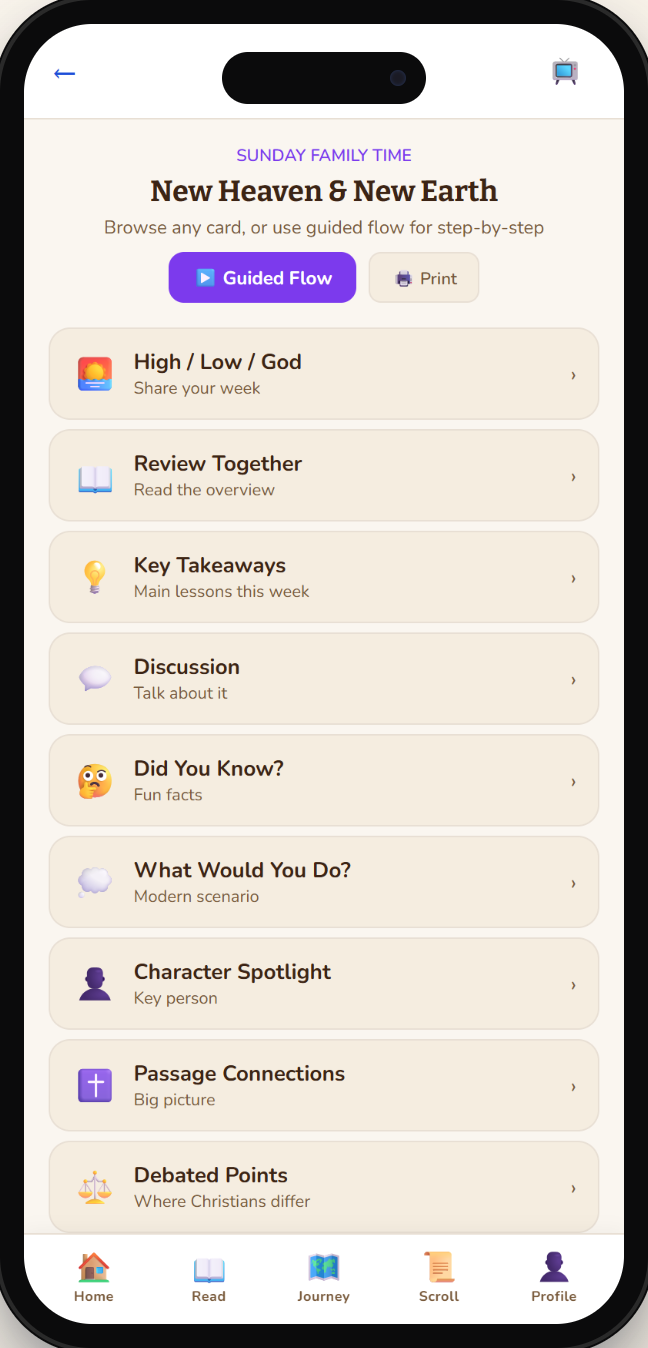Open the TV cast mode icon
This screenshot has width=648, height=1348.
pyautogui.click(x=565, y=72)
